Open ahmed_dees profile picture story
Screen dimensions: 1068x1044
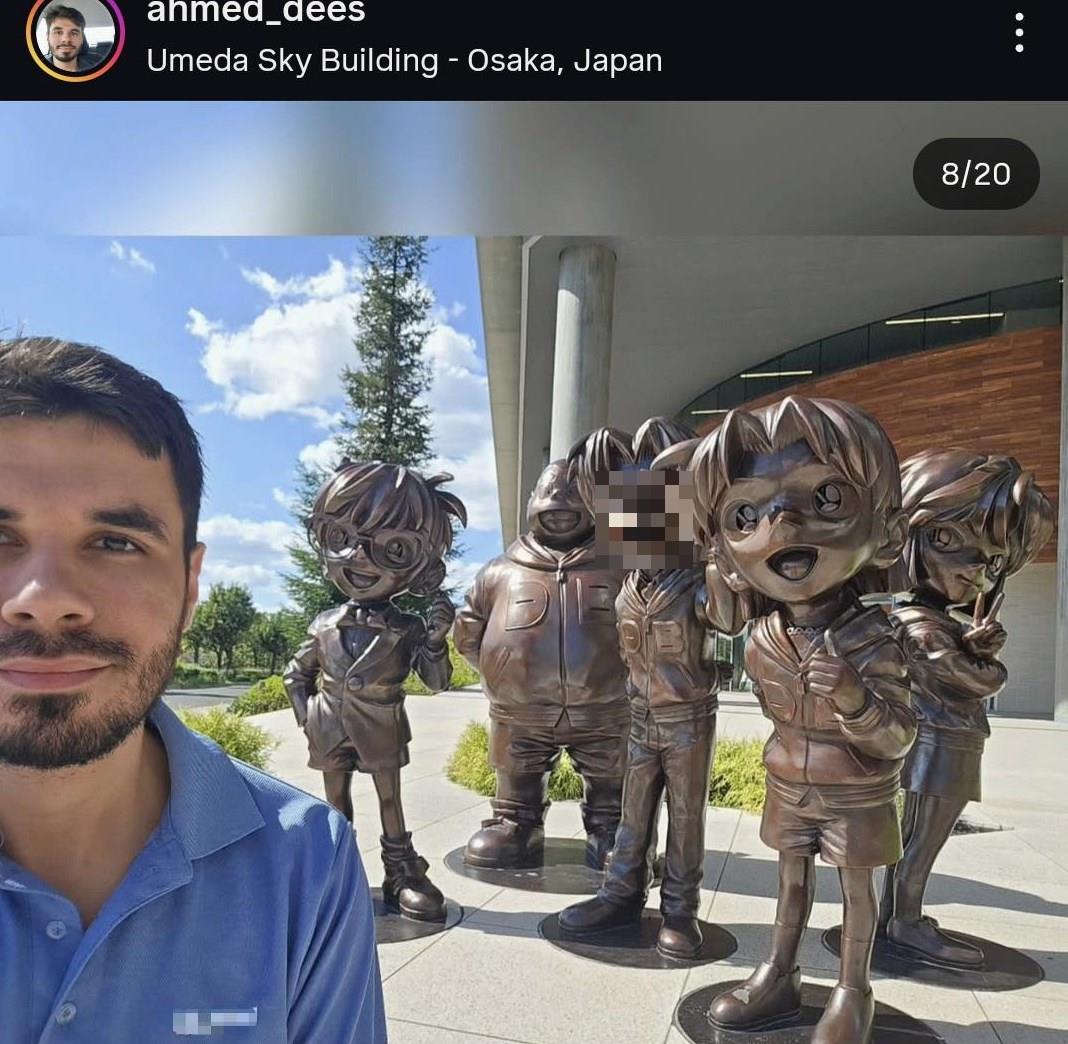73,36
